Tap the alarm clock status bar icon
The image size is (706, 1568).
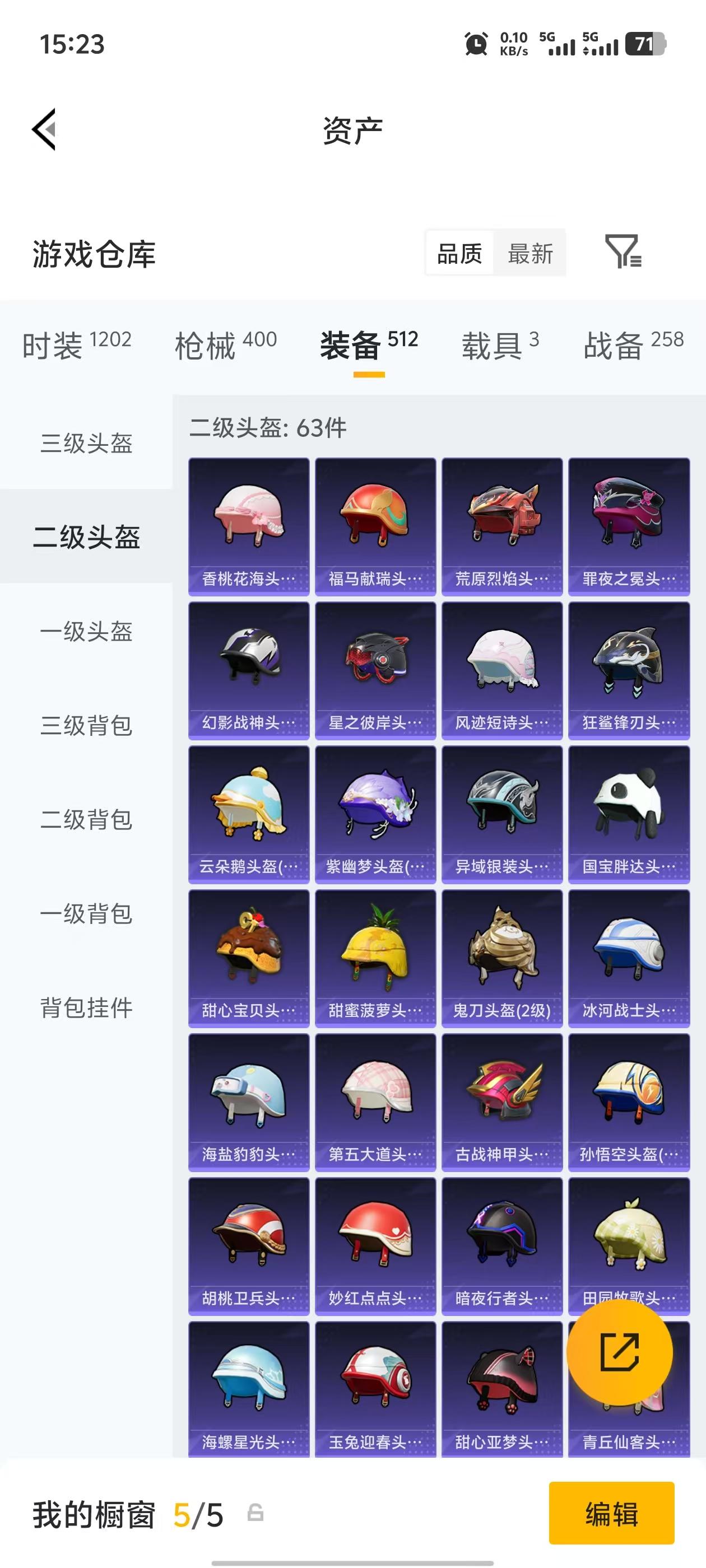[475, 44]
